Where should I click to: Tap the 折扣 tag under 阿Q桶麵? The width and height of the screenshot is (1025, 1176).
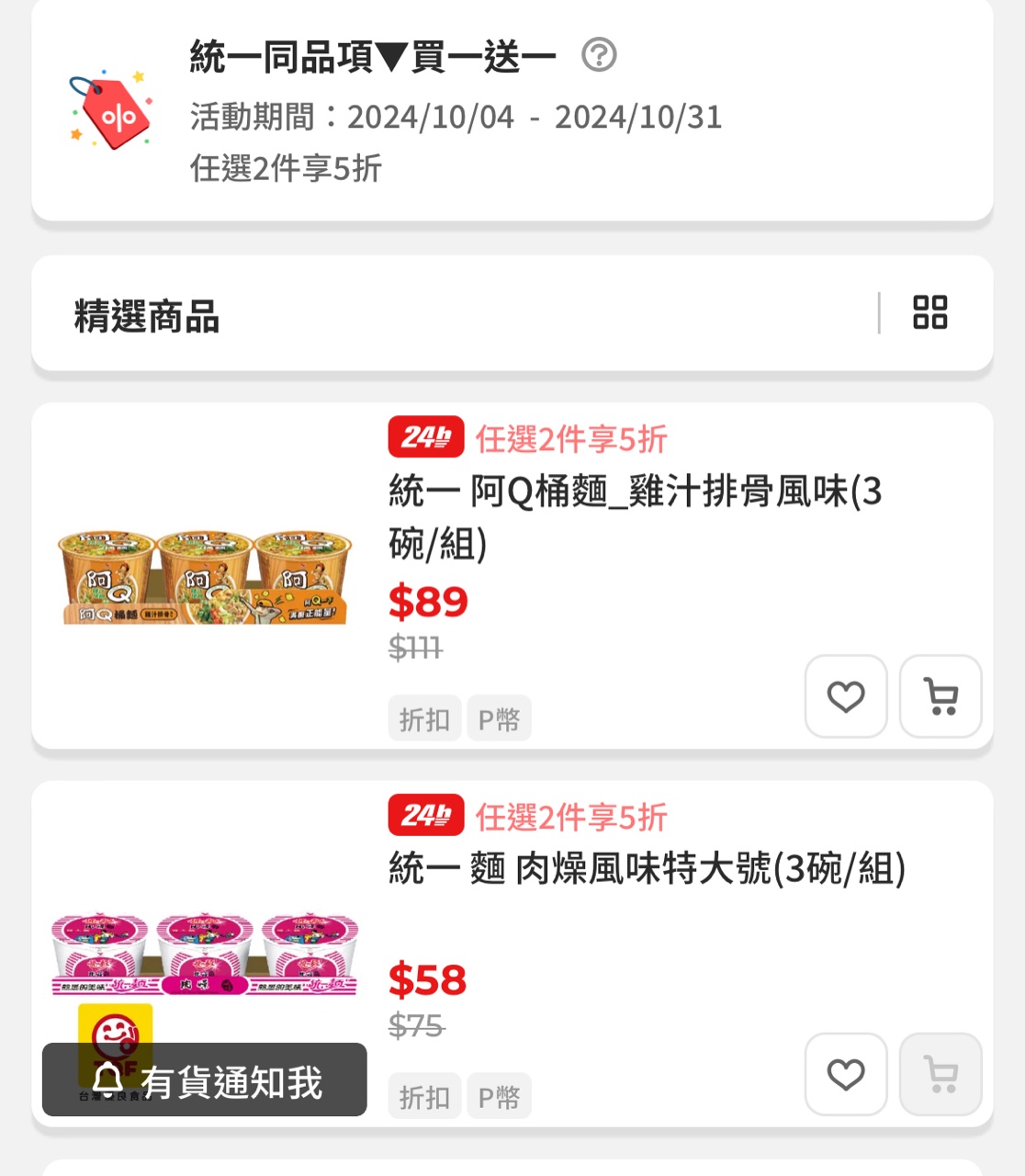point(424,718)
